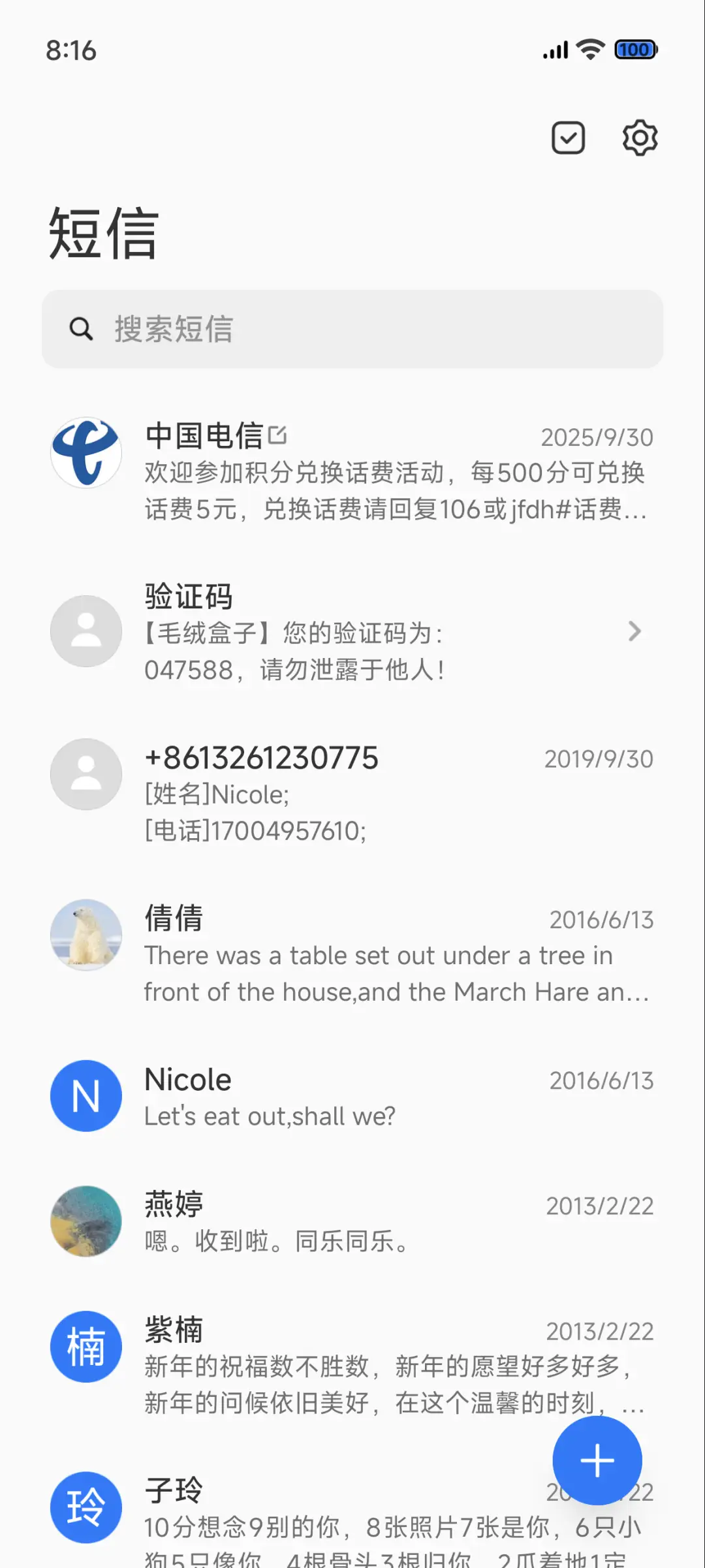Click the select-messages checkmark icon
This screenshot has height=1568, width=705.
point(567,137)
